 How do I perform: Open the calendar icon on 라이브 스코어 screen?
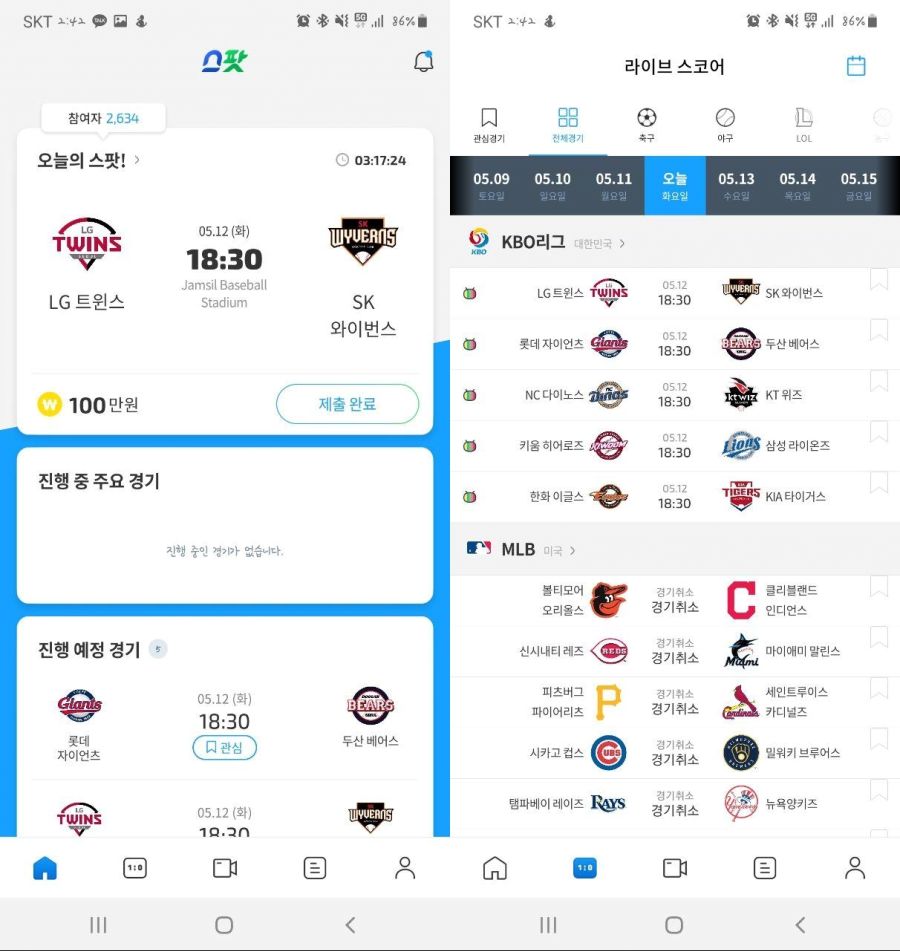click(856, 64)
